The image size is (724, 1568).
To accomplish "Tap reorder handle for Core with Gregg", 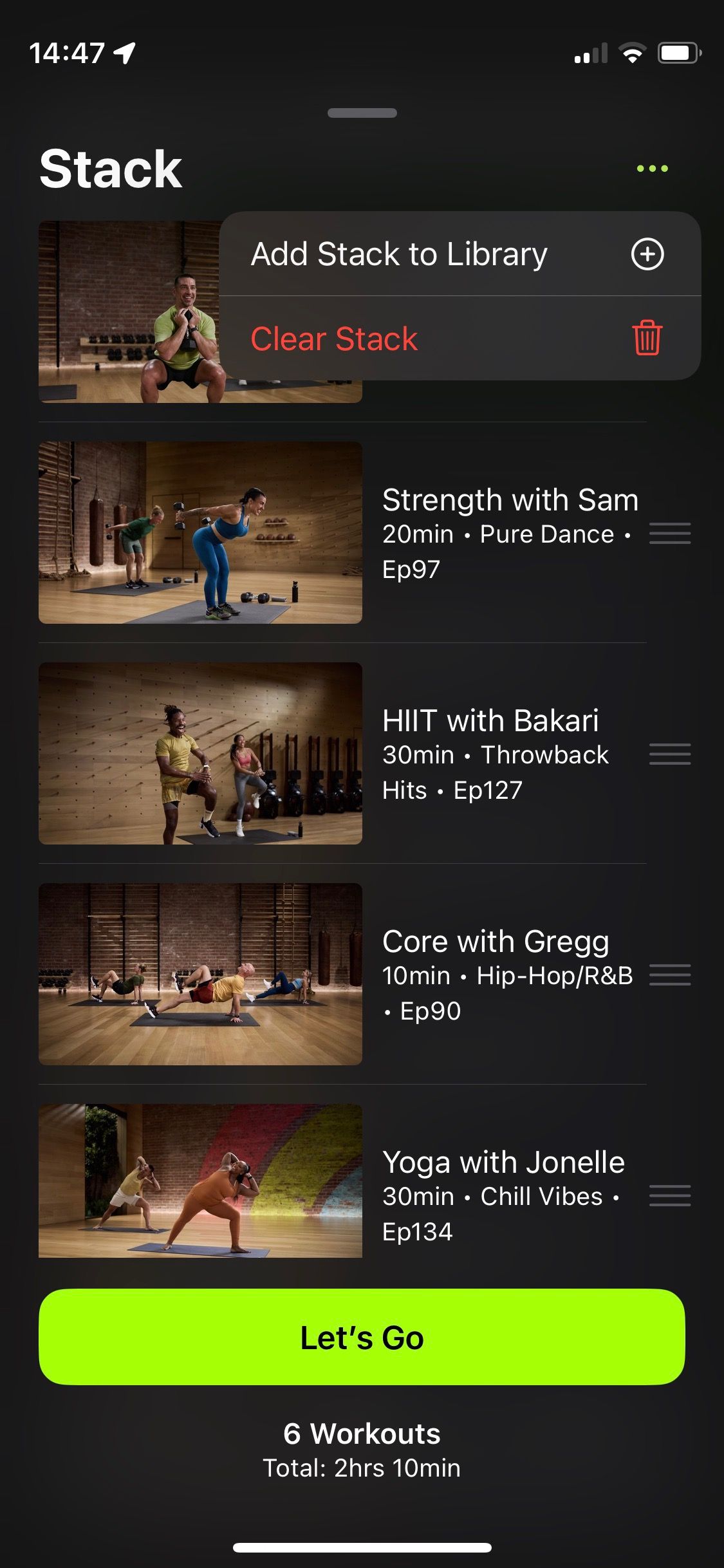I will point(669,975).
